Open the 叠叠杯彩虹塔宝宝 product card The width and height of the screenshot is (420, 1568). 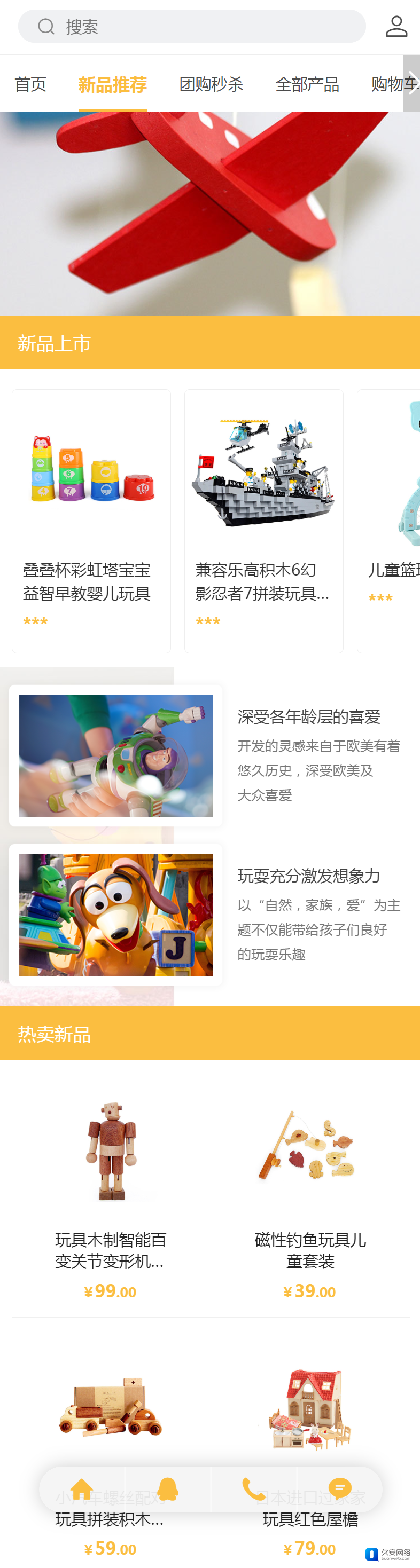click(x=91, y=521)
